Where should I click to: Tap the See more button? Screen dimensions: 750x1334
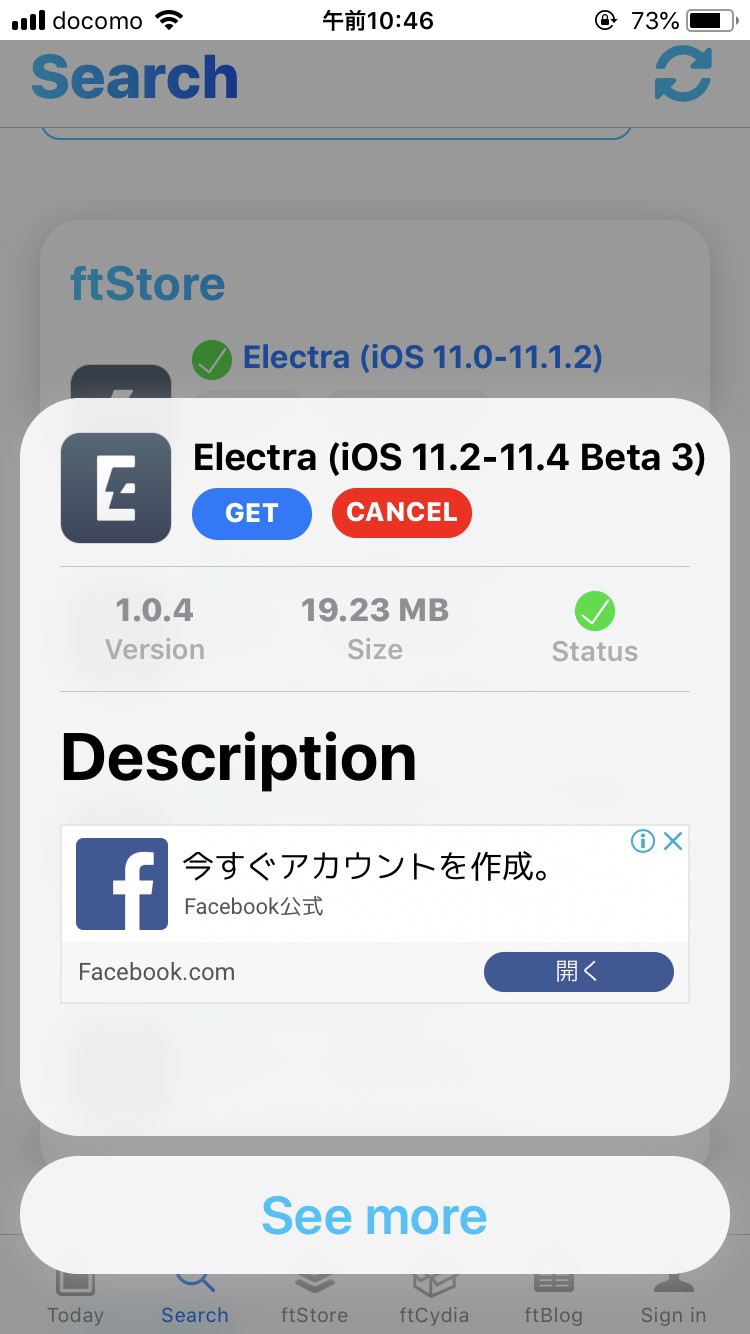click(375, 1215)
